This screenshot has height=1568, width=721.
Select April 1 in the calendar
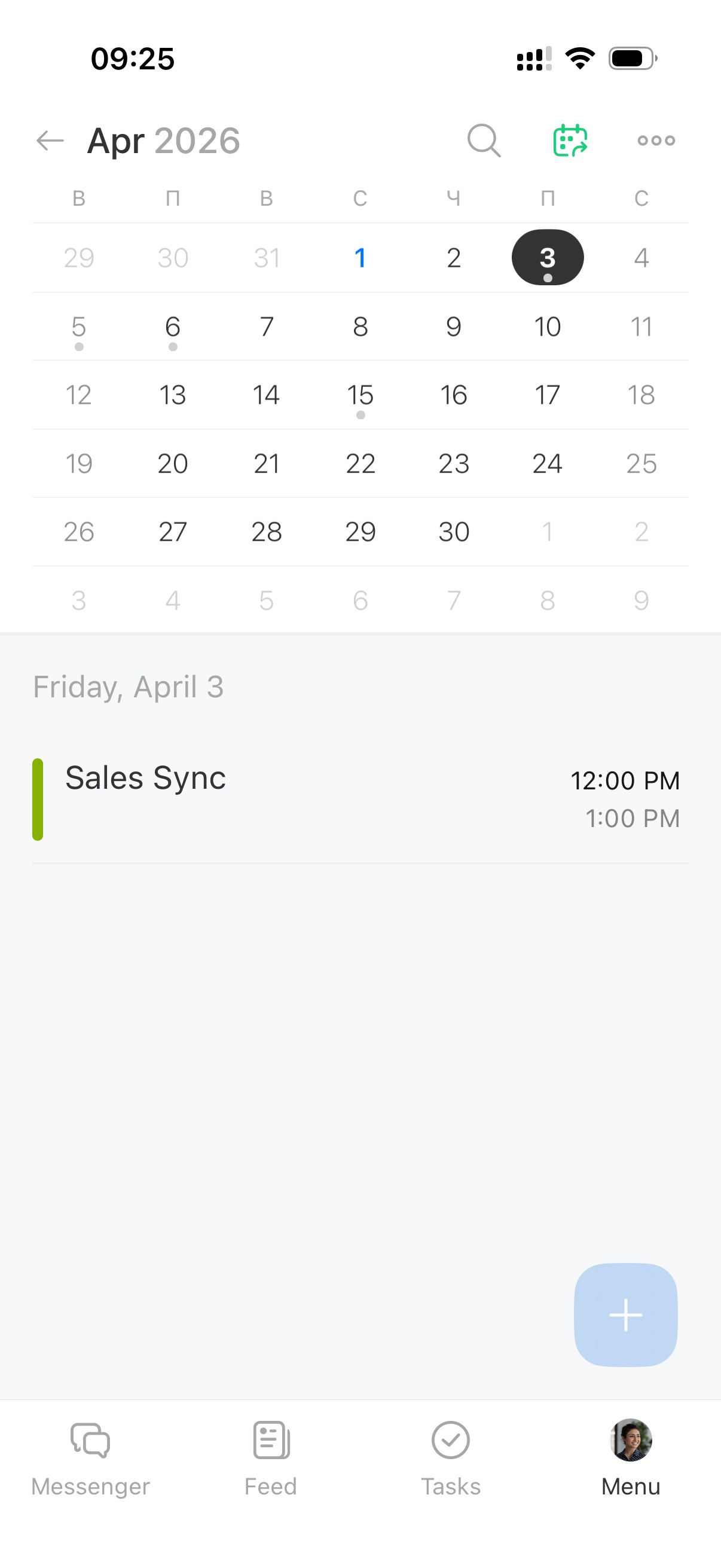(360, 258)
